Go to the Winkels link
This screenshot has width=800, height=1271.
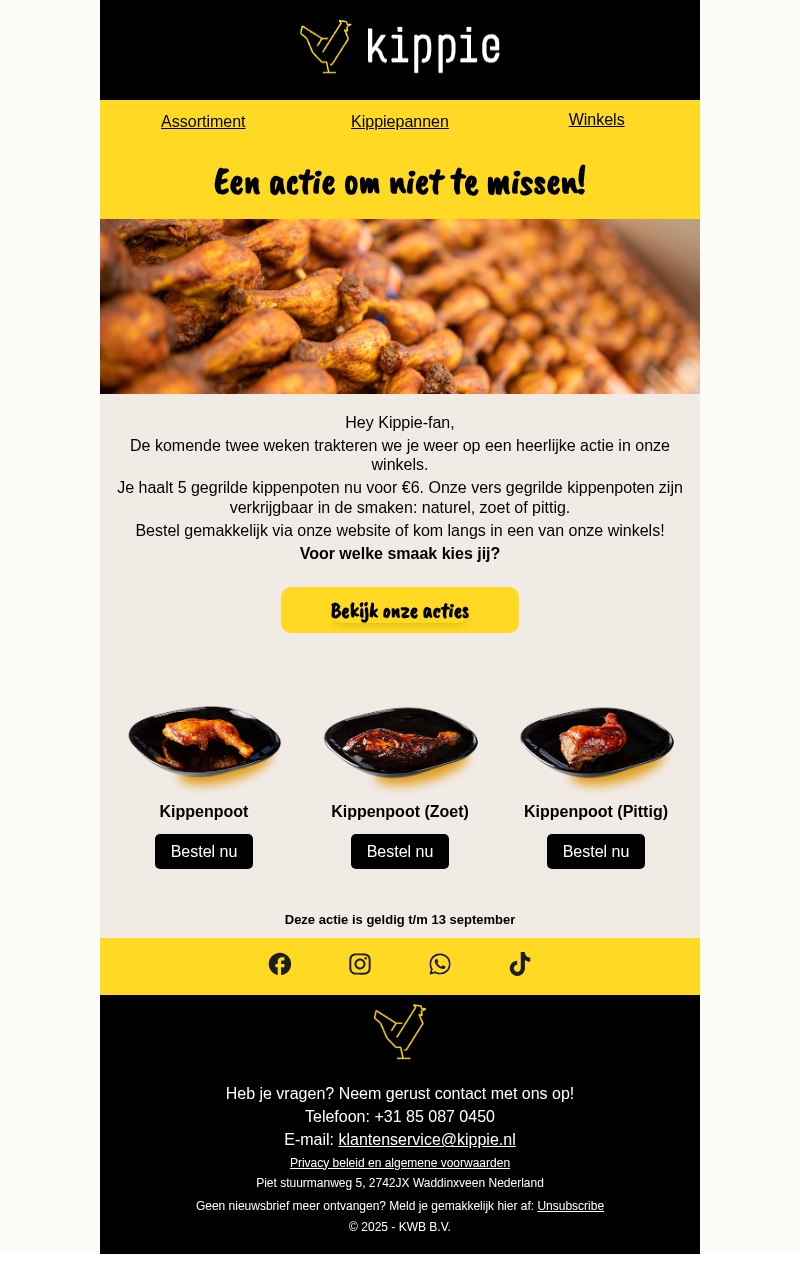[x=596, y=120]
